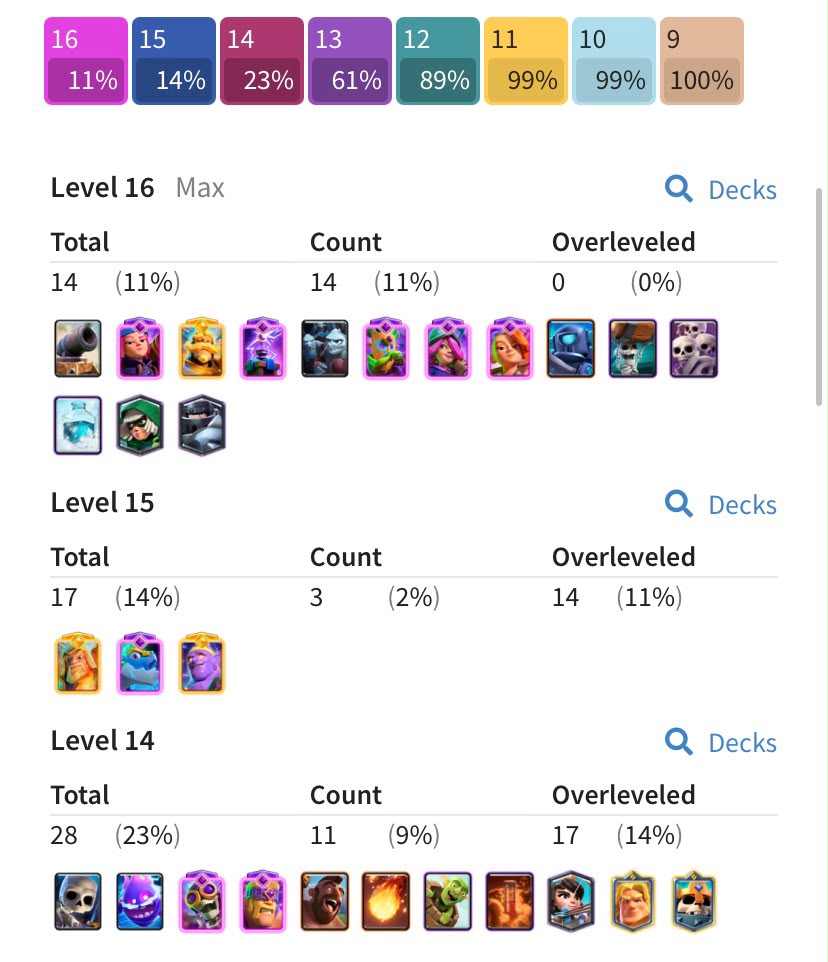This screenshot has width=828, height=962.
Task: Open Decks search for Level 16
Action: tap(721, 190)
